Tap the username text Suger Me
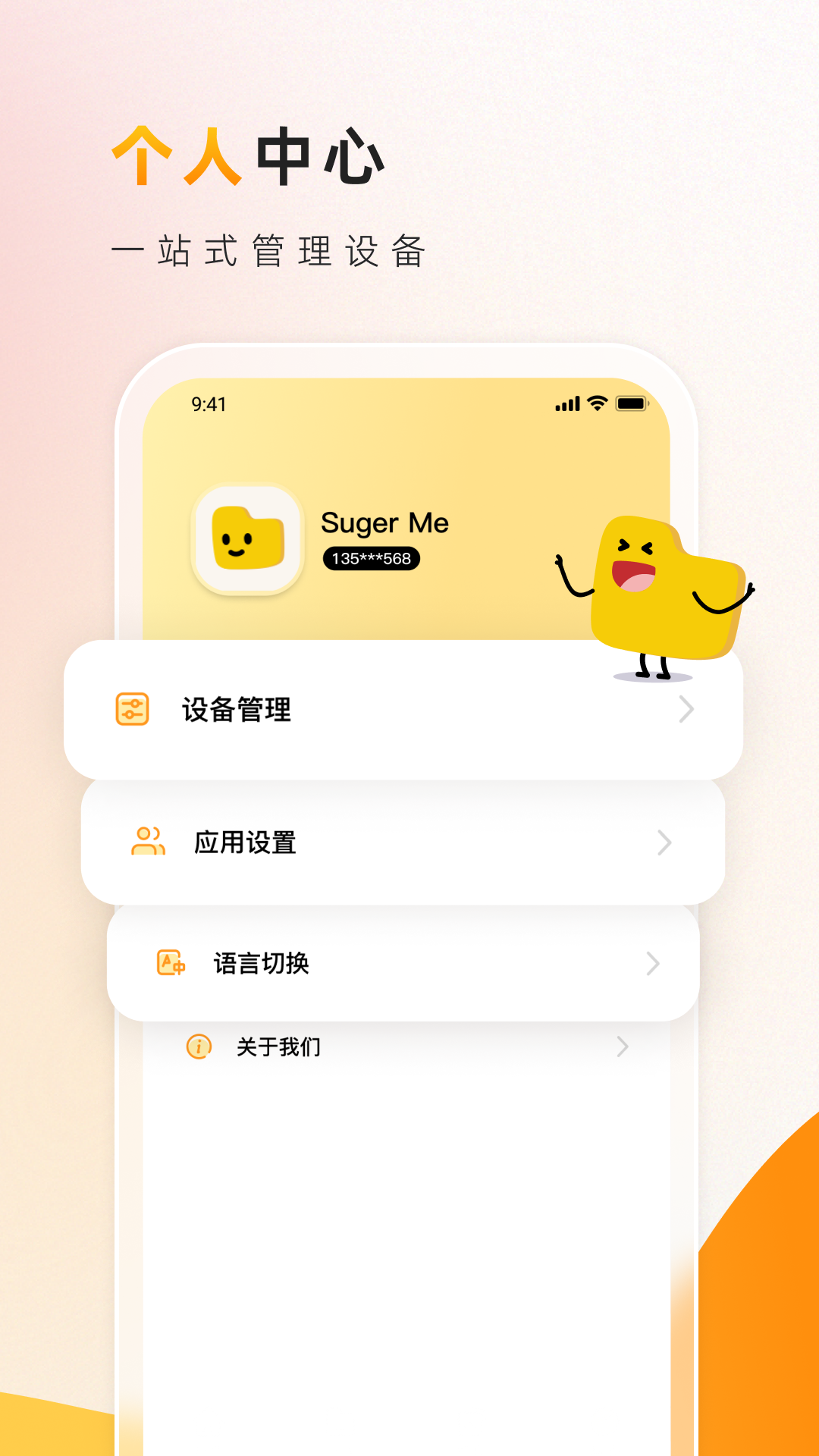 384,523
